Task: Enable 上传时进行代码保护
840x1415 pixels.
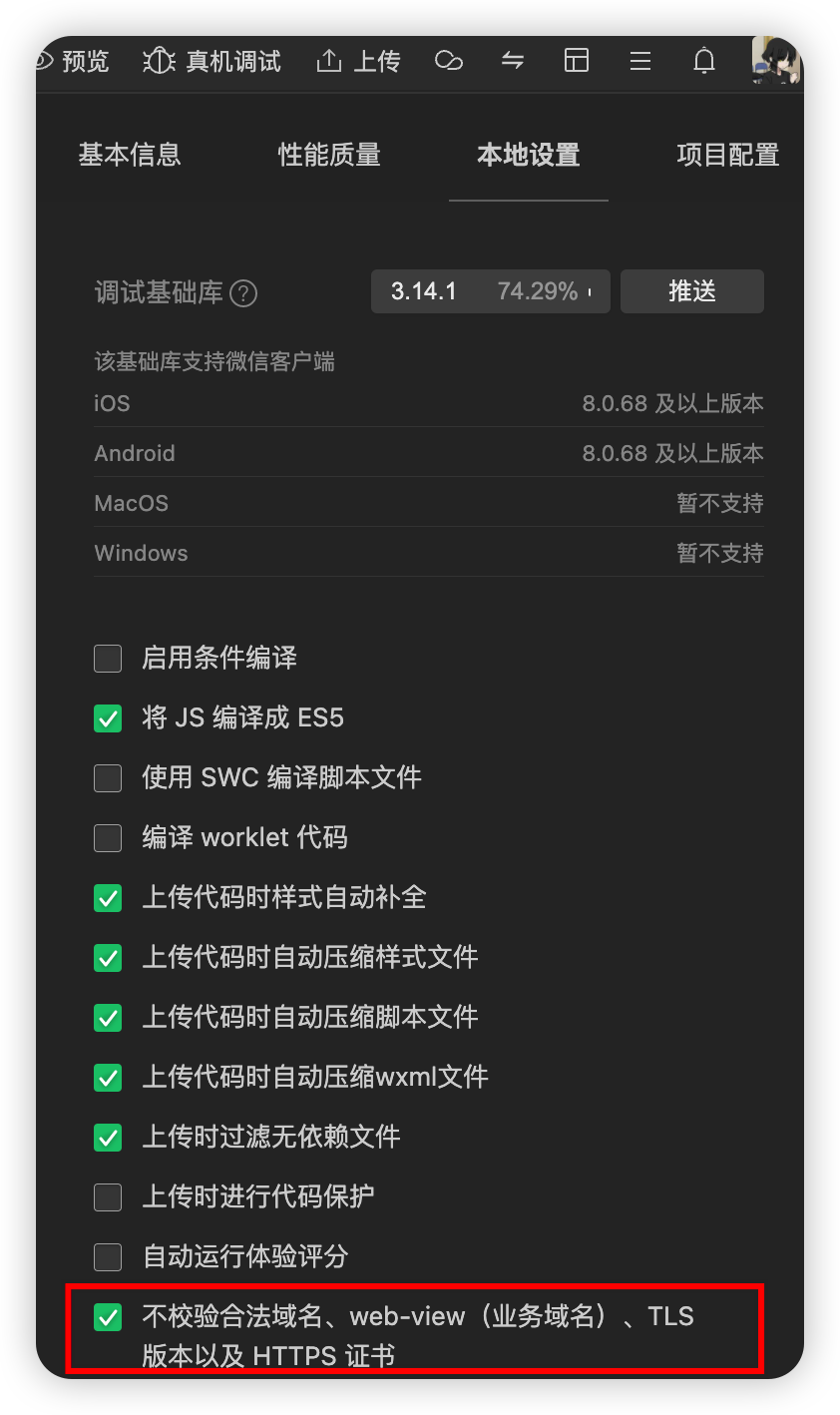Action: pos(108,1197)
